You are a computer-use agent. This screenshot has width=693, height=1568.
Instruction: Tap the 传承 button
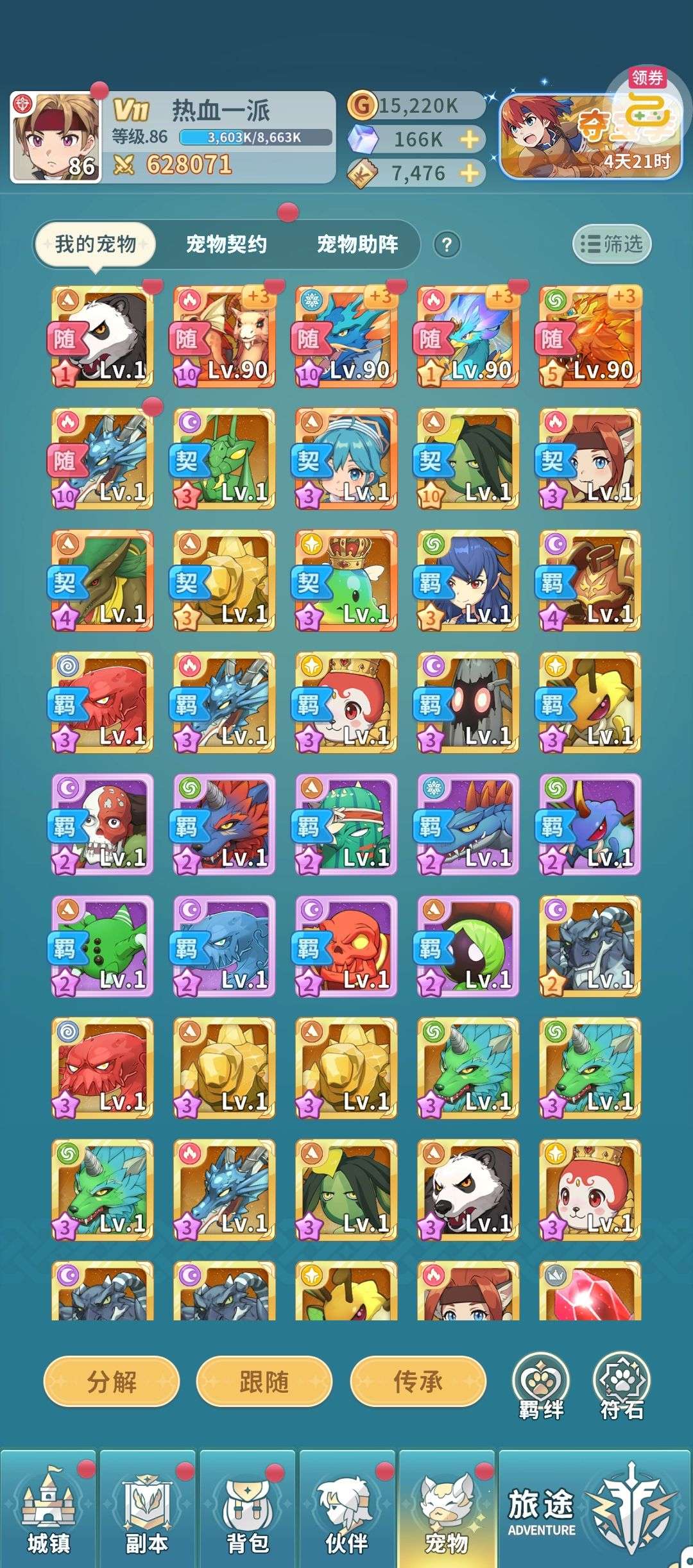[x=418, y=1380]
